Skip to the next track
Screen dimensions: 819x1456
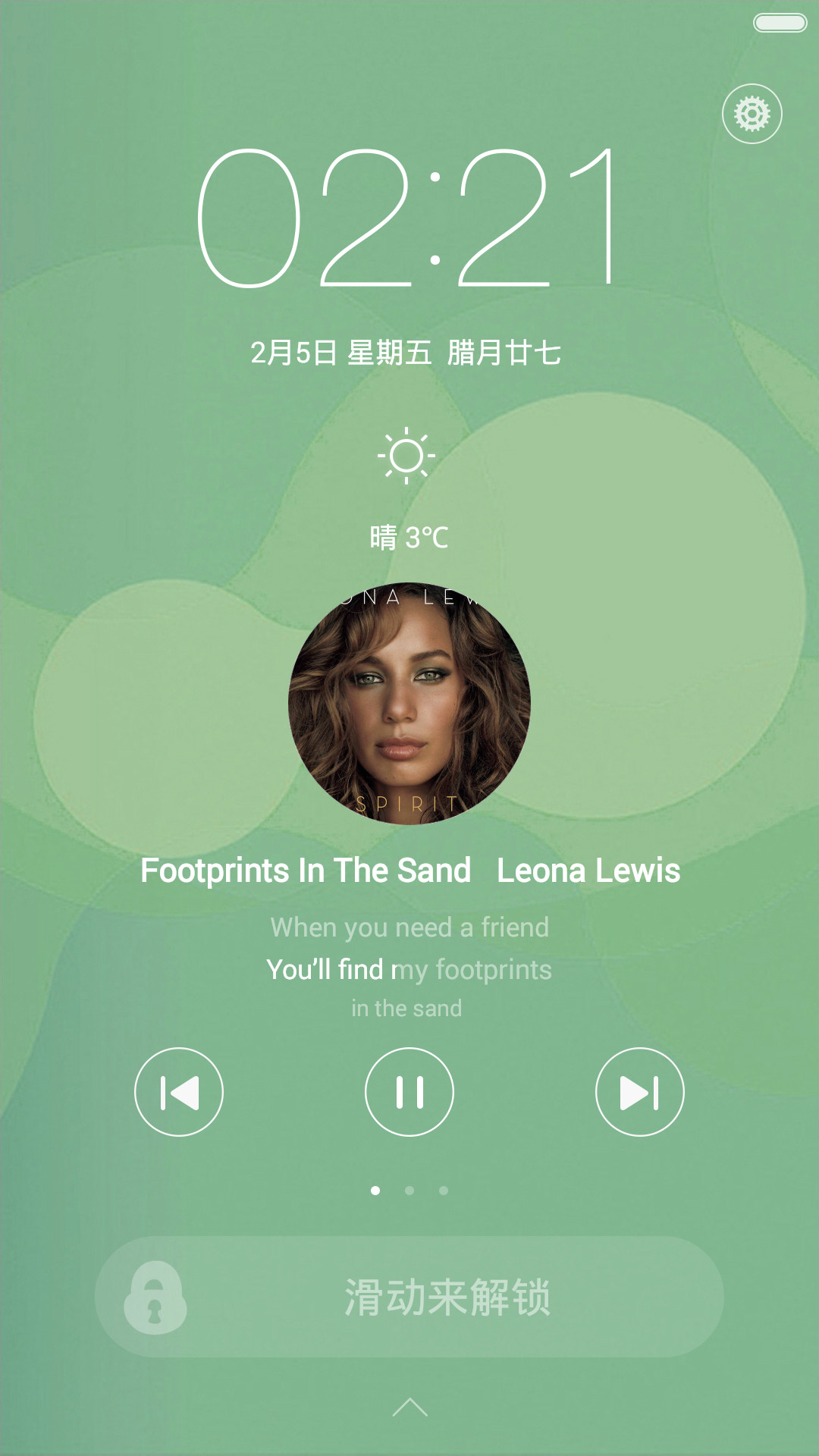640,1092
